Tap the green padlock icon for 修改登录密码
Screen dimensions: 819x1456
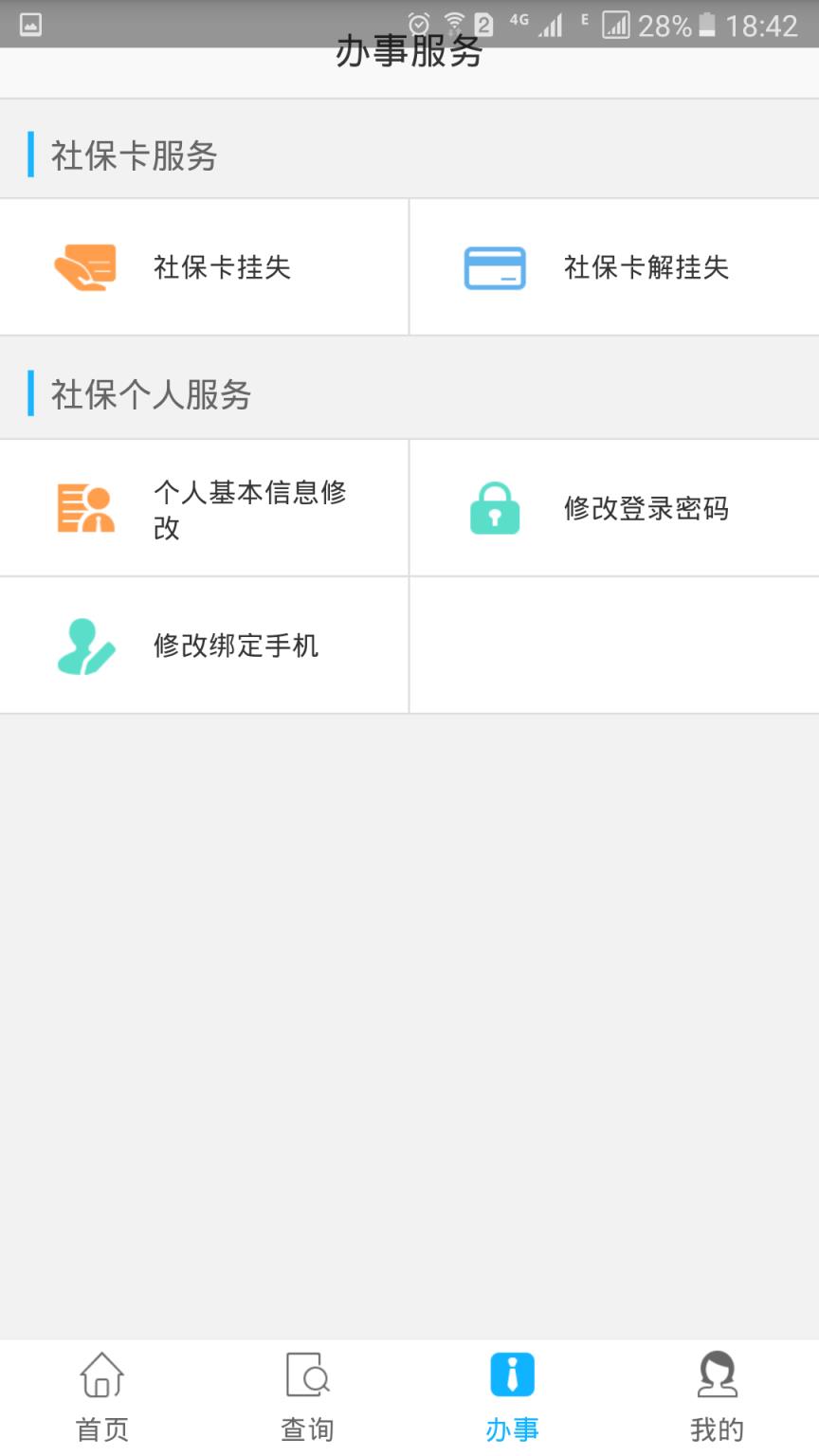tap(495, 508)
